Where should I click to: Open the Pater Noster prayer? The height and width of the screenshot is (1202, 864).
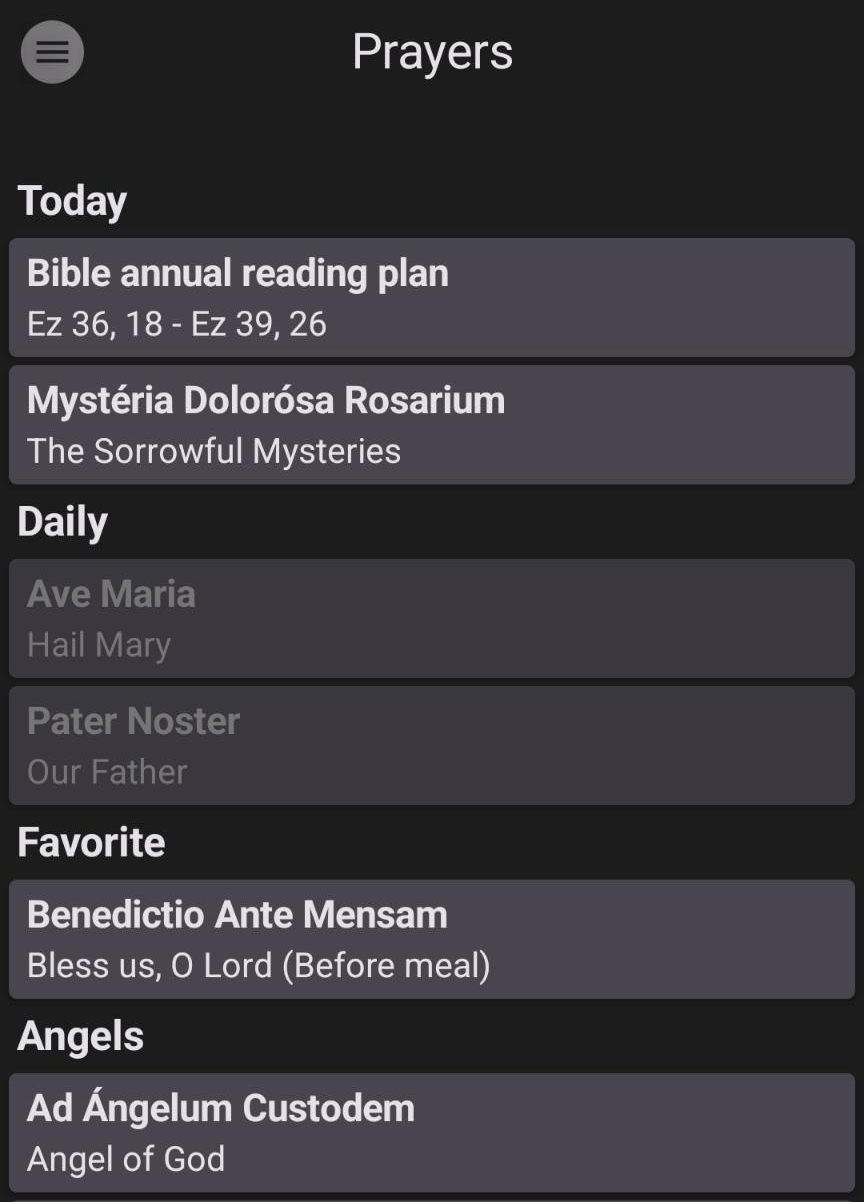tap(133, 720)
